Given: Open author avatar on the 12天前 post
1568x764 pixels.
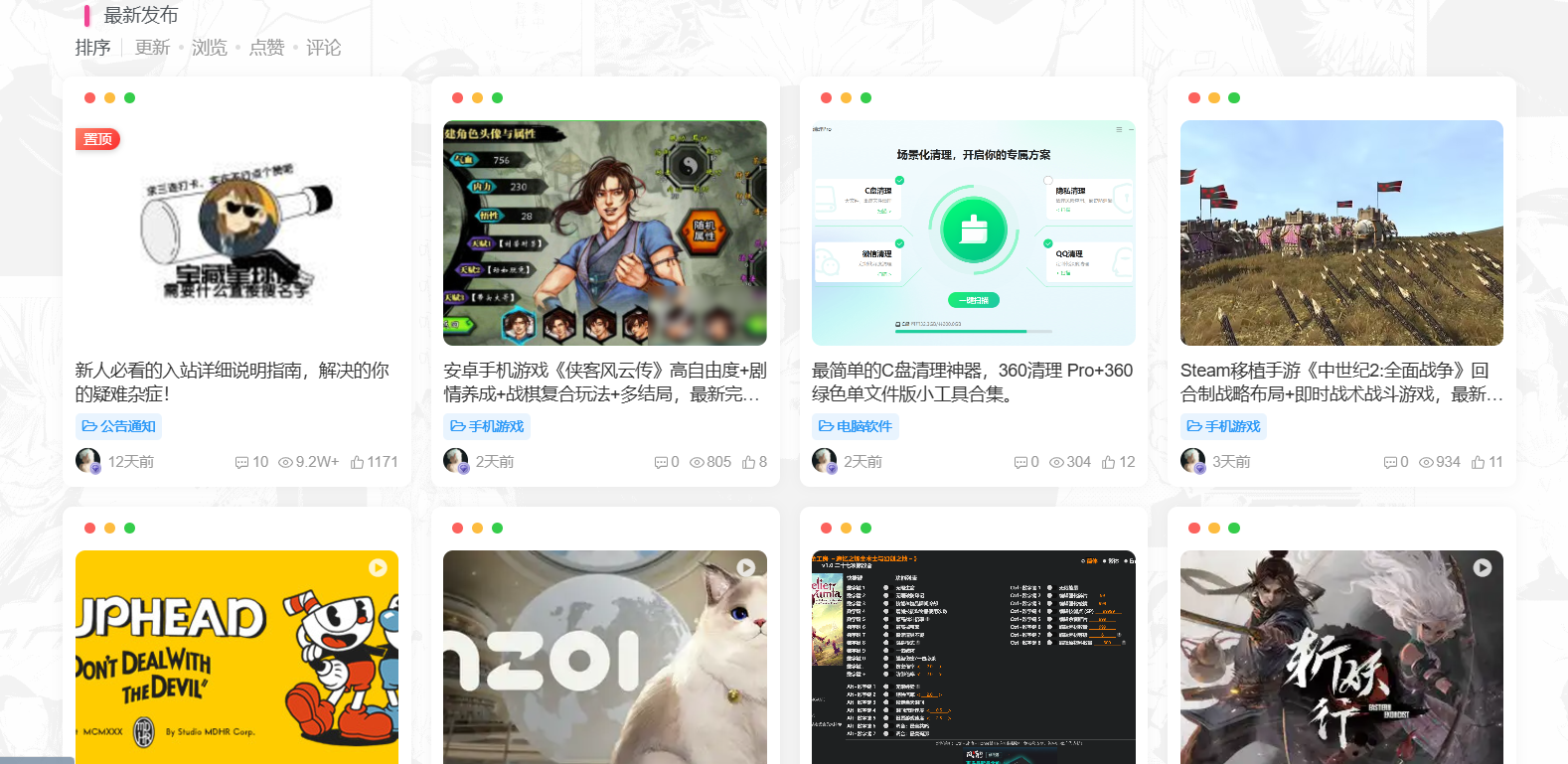Looking at the screenshot, I should click(87, 461).
